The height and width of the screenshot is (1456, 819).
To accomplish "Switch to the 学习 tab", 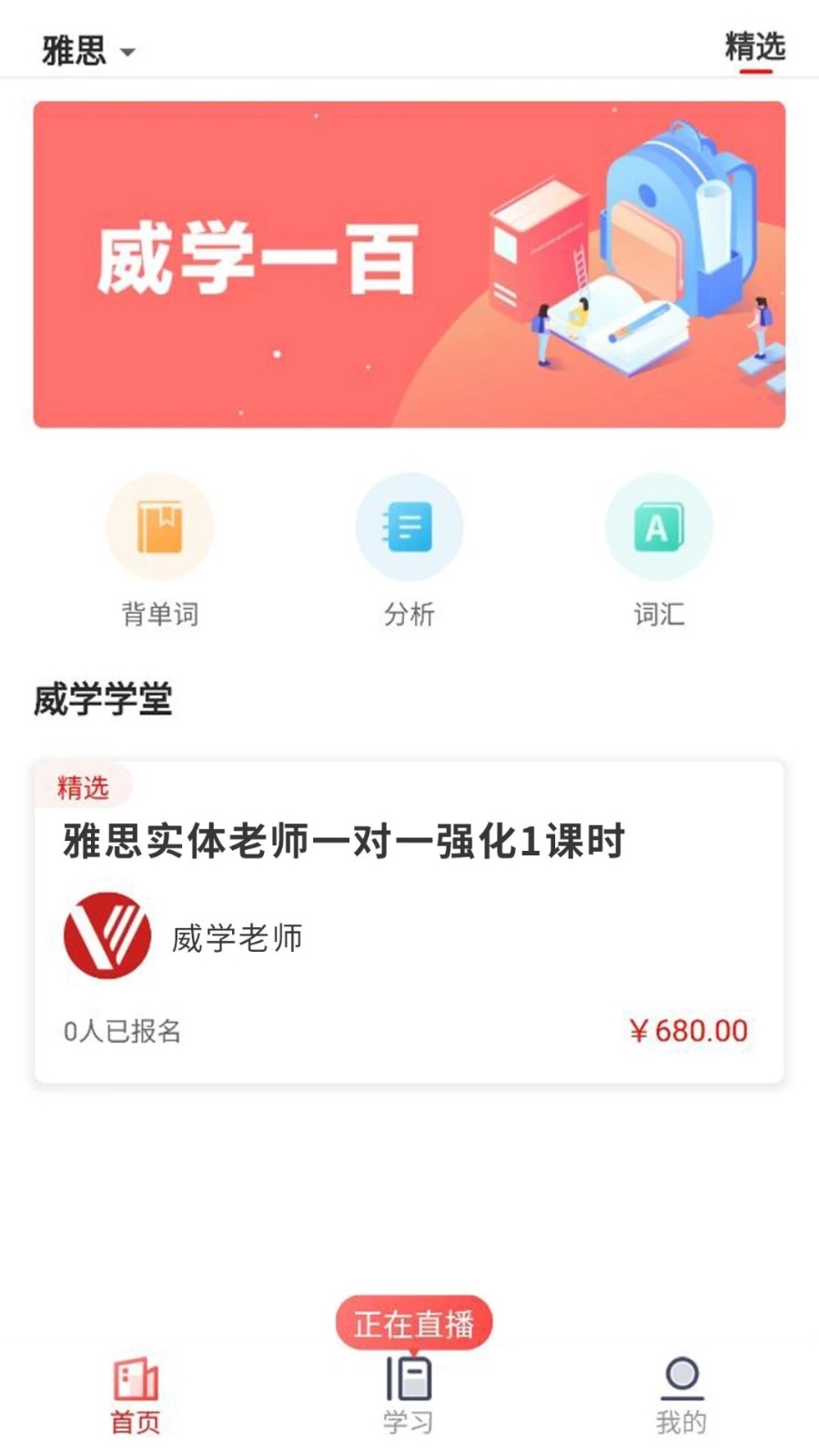I will 408,1394.
